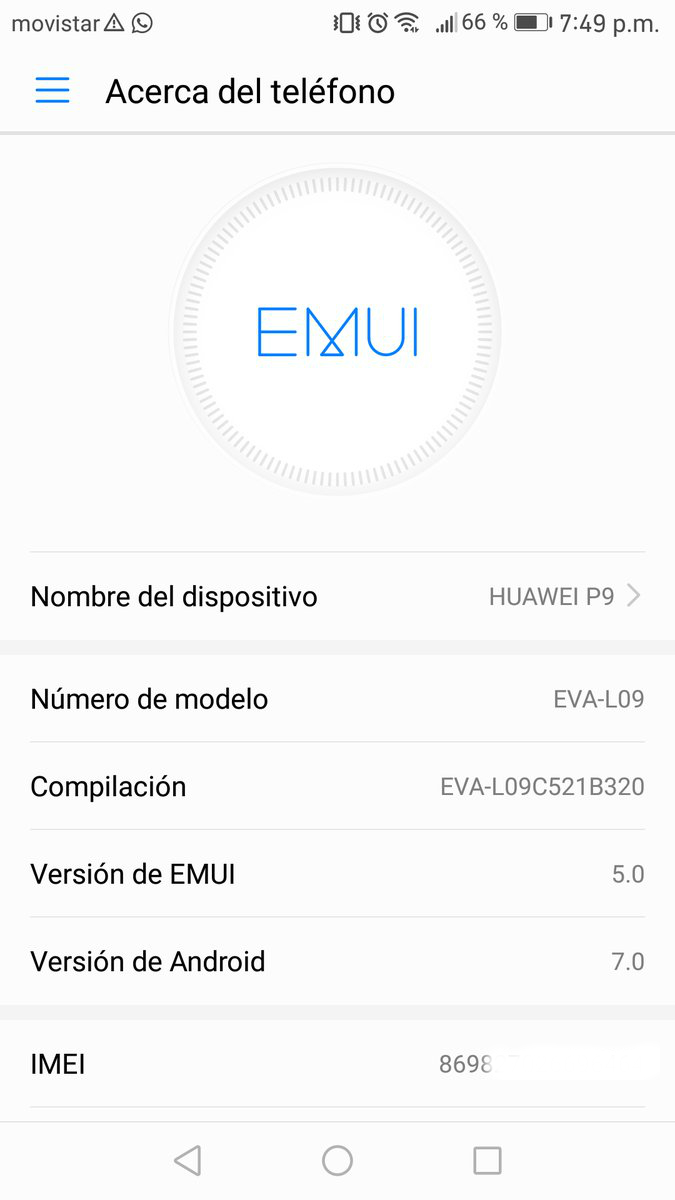
Task: Return to the home screen
Action: click(x=337, y=1160)
